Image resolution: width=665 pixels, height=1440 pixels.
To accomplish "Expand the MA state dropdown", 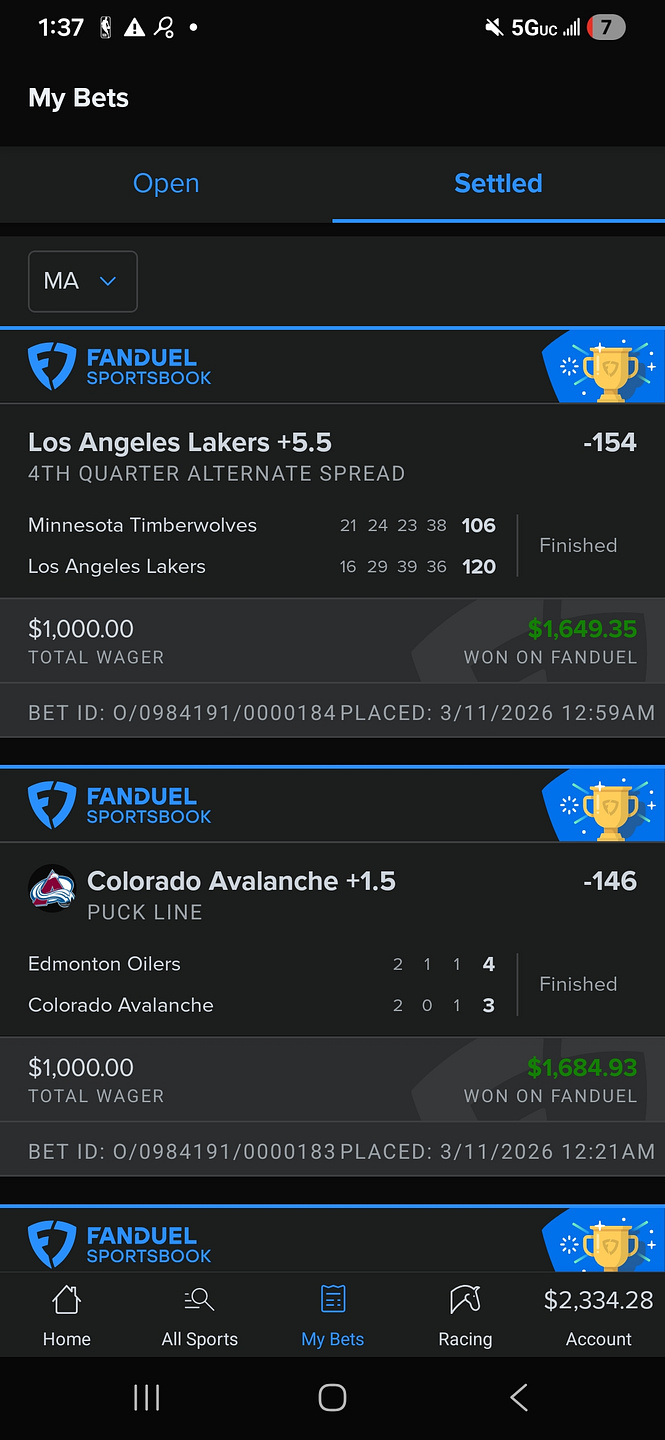I will click(x=82, y=281).
